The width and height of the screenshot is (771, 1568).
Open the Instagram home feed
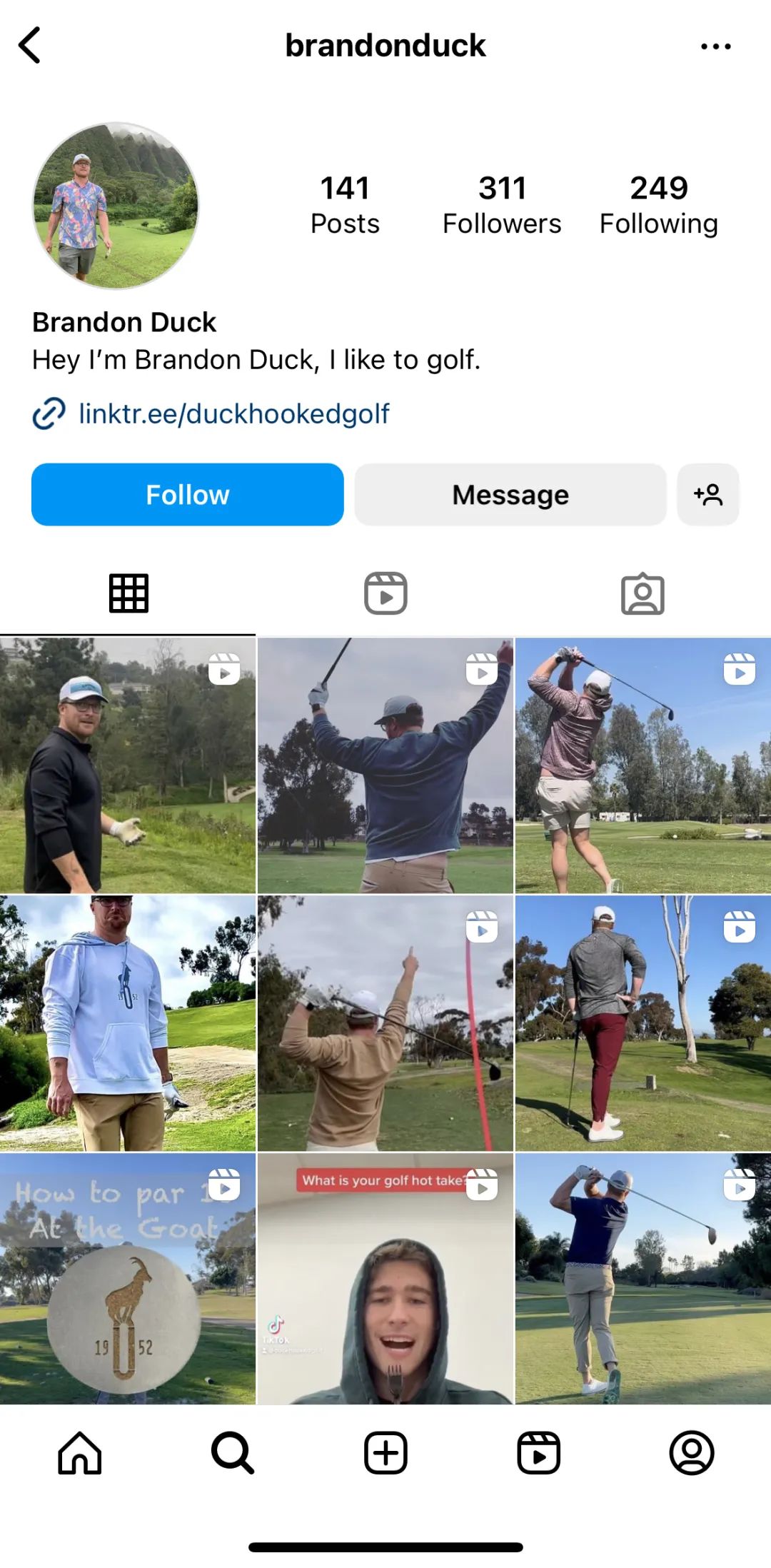tap(79, 1453)
